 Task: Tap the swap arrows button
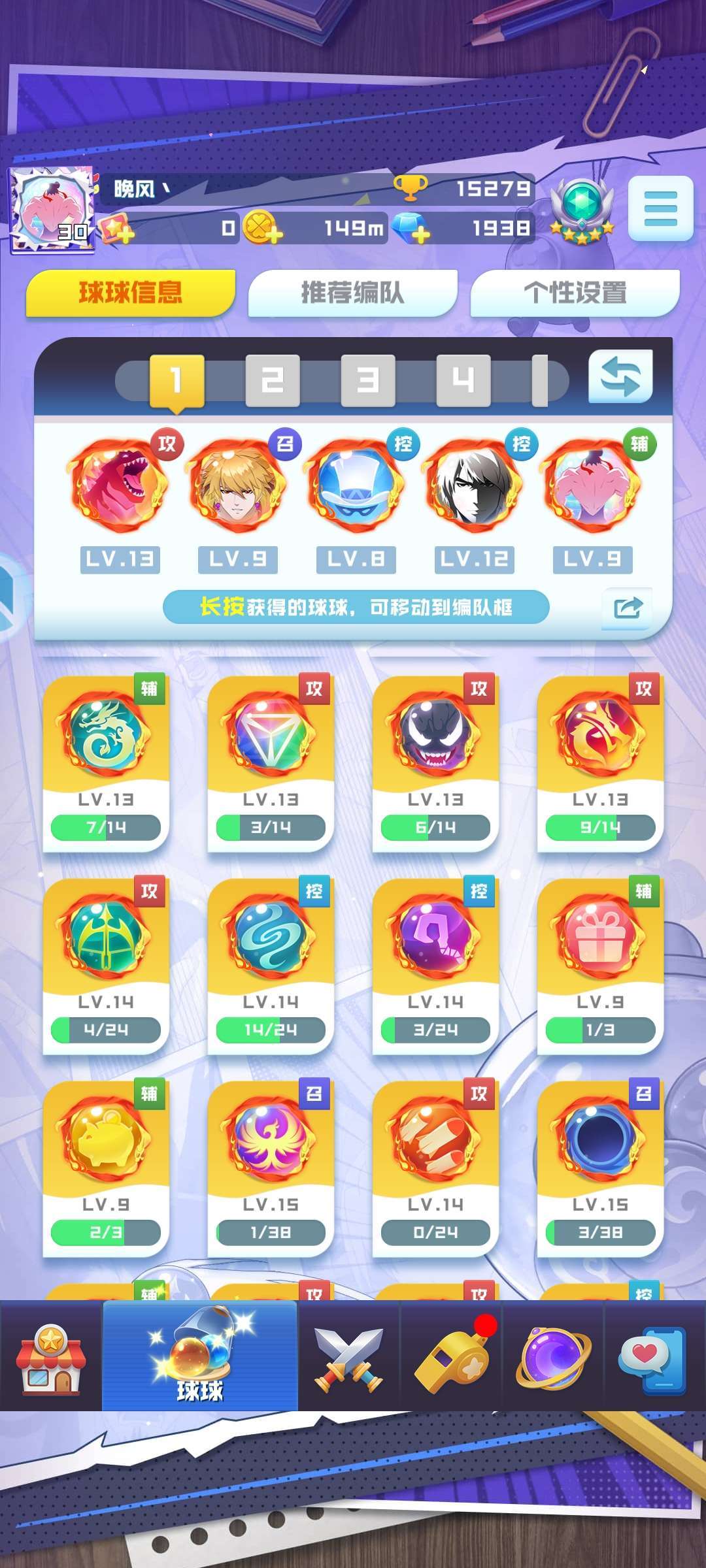[x=620, y=376]
